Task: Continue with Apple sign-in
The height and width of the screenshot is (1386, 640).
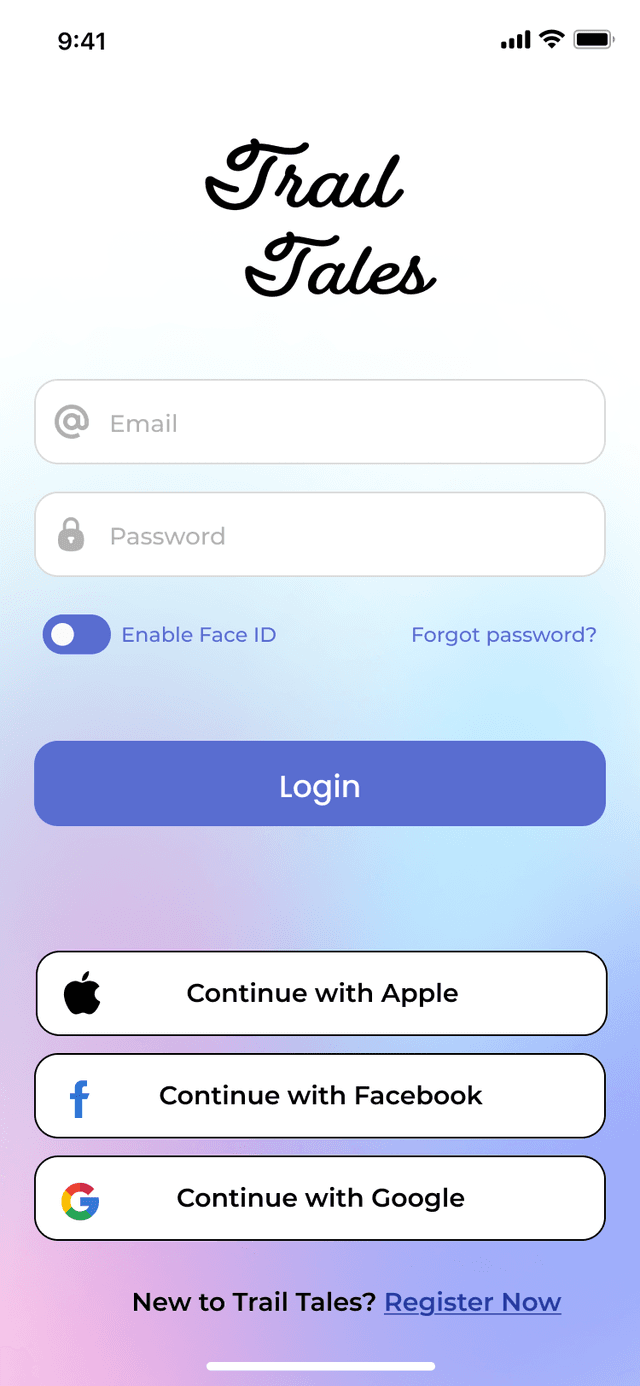Action: point(320,993)
